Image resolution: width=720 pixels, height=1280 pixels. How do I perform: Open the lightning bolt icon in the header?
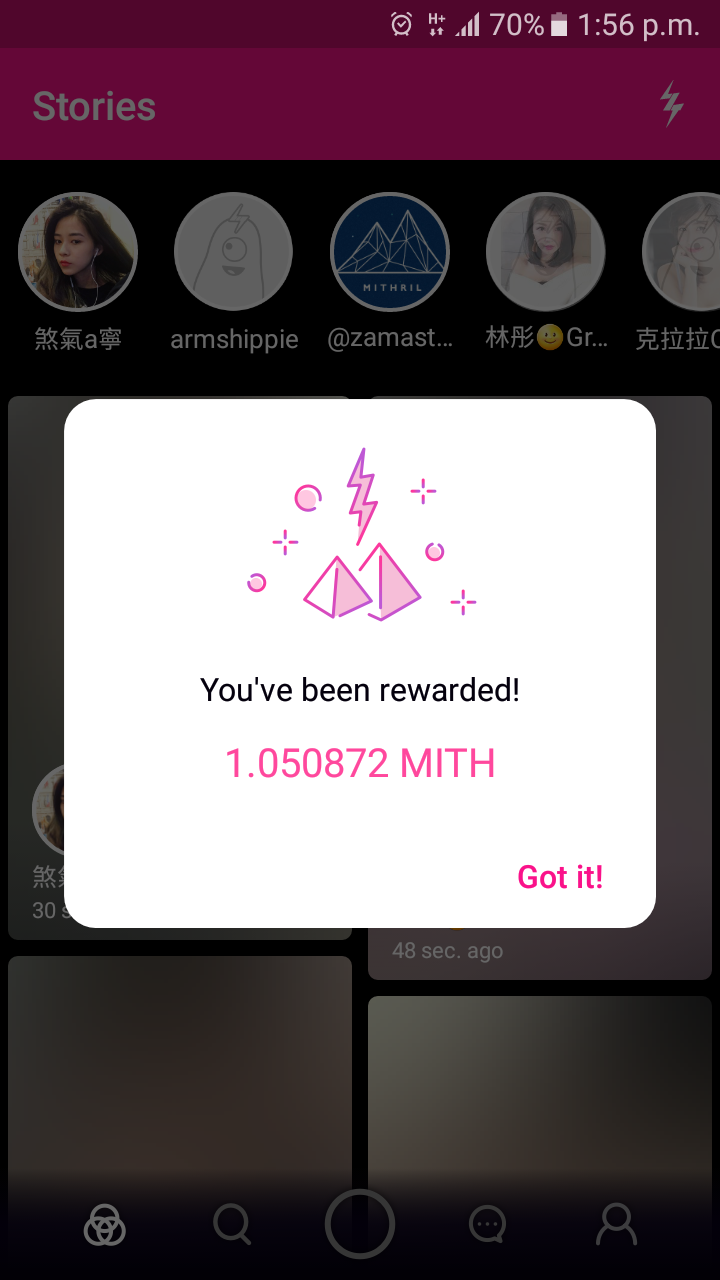[x=671, y=104]
